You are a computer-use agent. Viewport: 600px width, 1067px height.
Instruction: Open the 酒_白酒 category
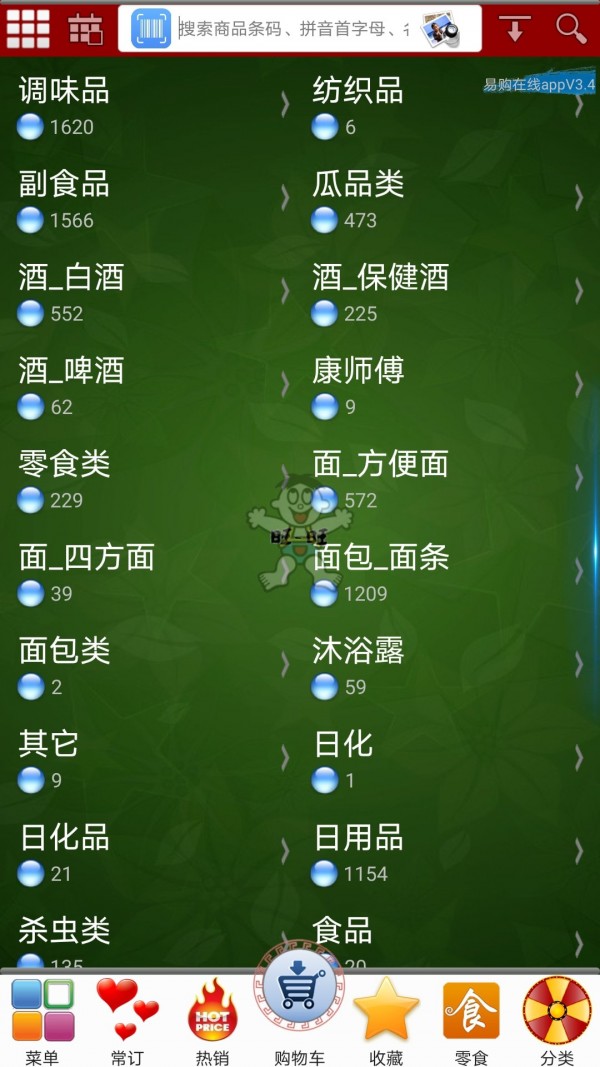(150, 291)
